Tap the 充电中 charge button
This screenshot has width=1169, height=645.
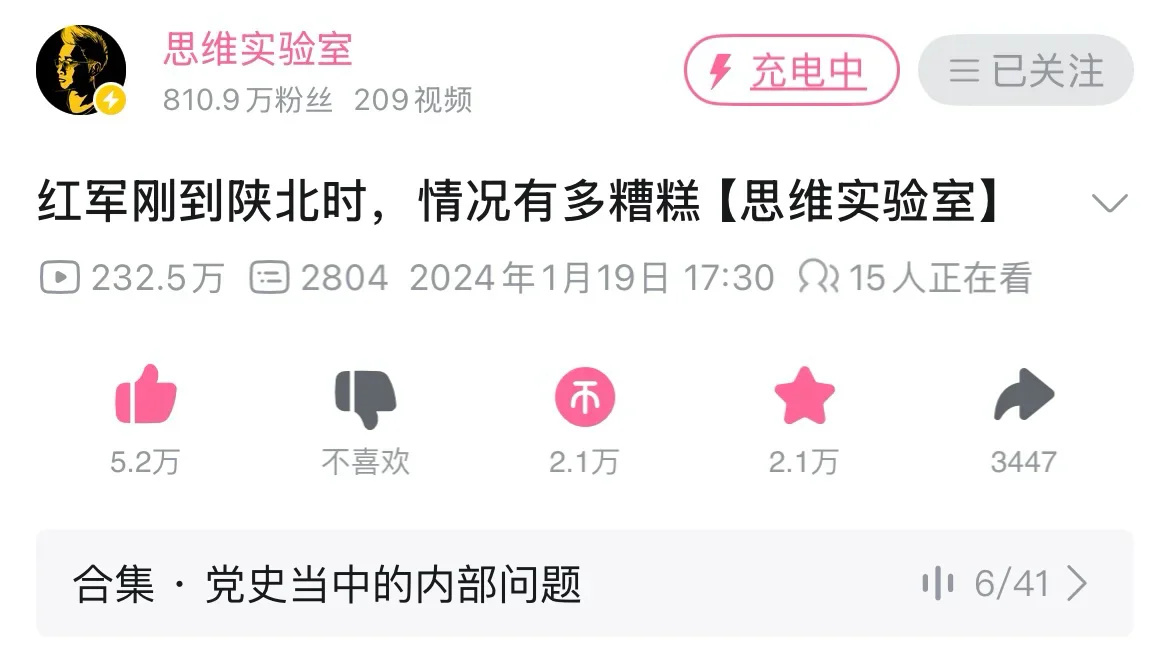[791, 70]
